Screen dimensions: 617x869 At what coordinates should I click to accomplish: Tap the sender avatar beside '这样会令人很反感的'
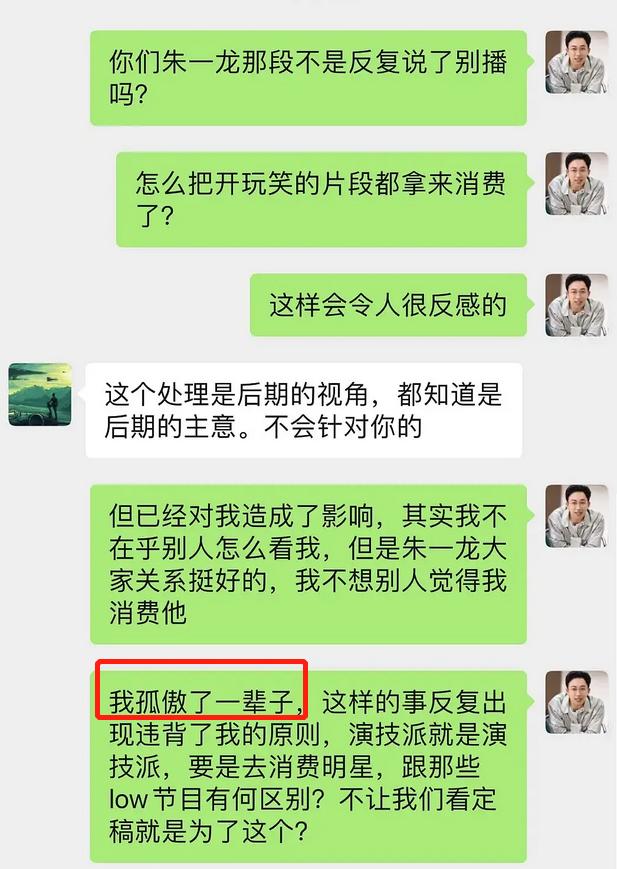coord(576,304)
